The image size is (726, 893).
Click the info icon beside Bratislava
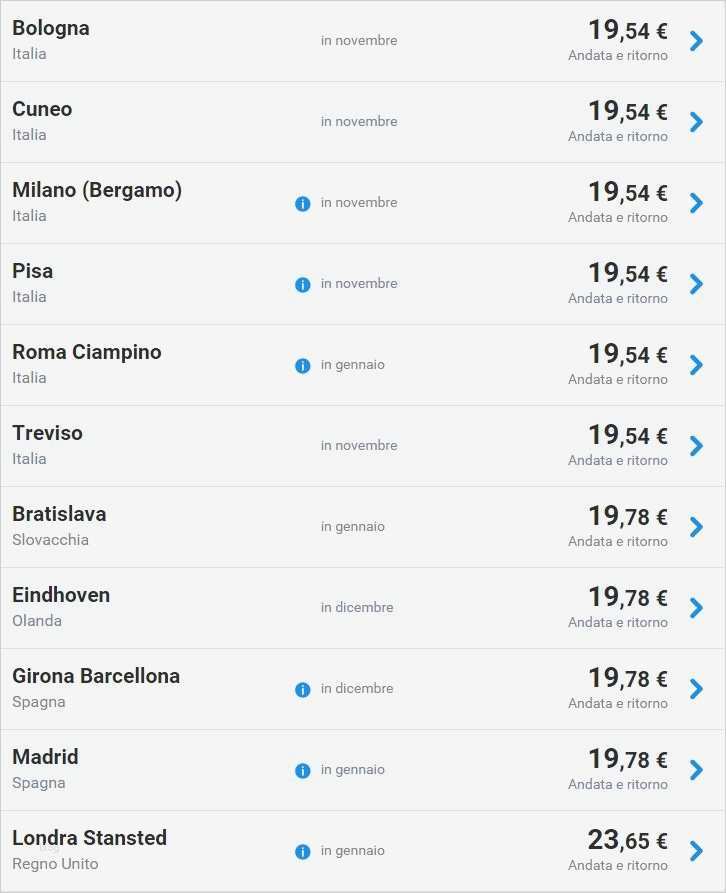point(302,526)
